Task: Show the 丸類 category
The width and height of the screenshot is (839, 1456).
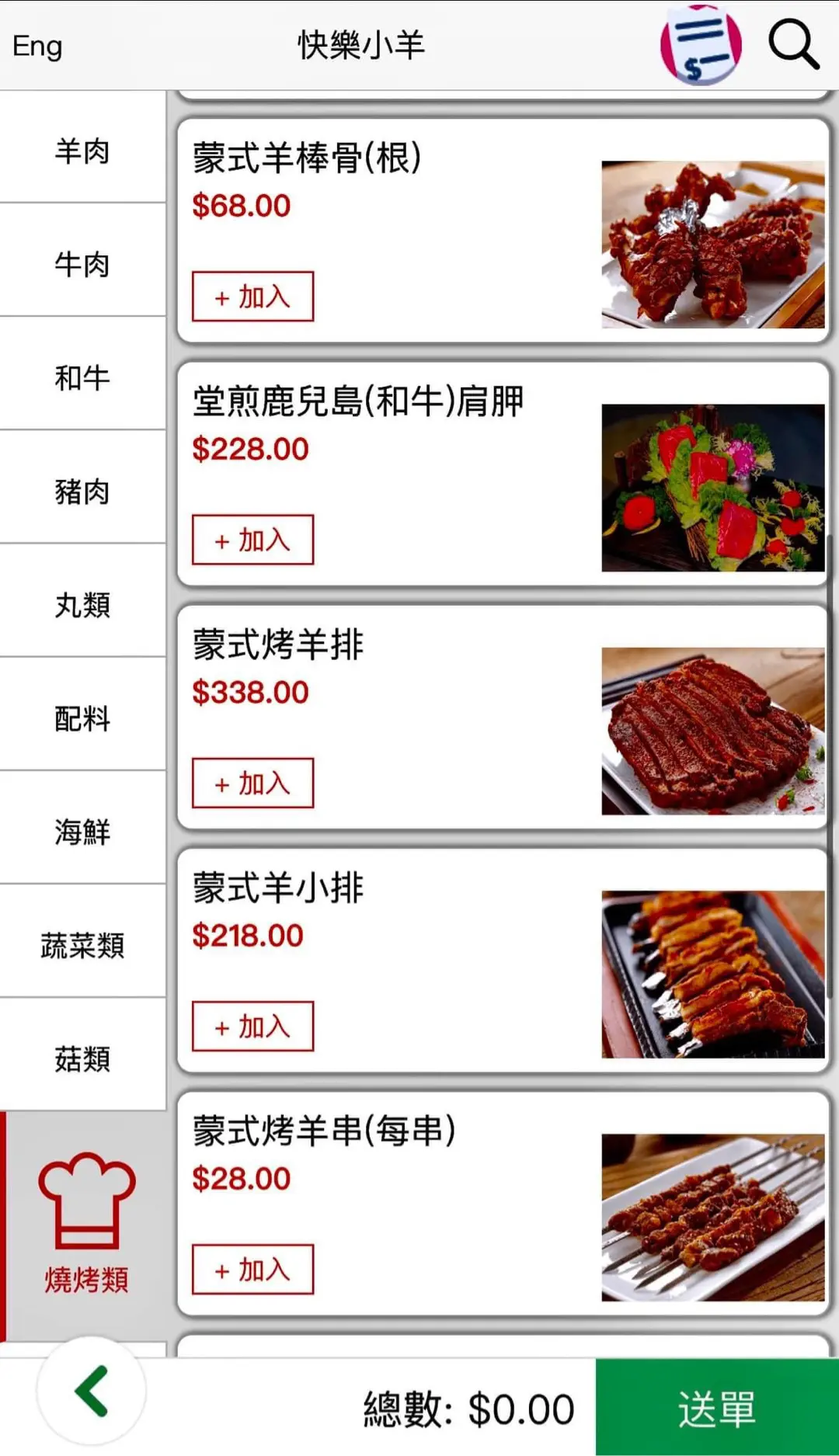Action: (82, 604)
